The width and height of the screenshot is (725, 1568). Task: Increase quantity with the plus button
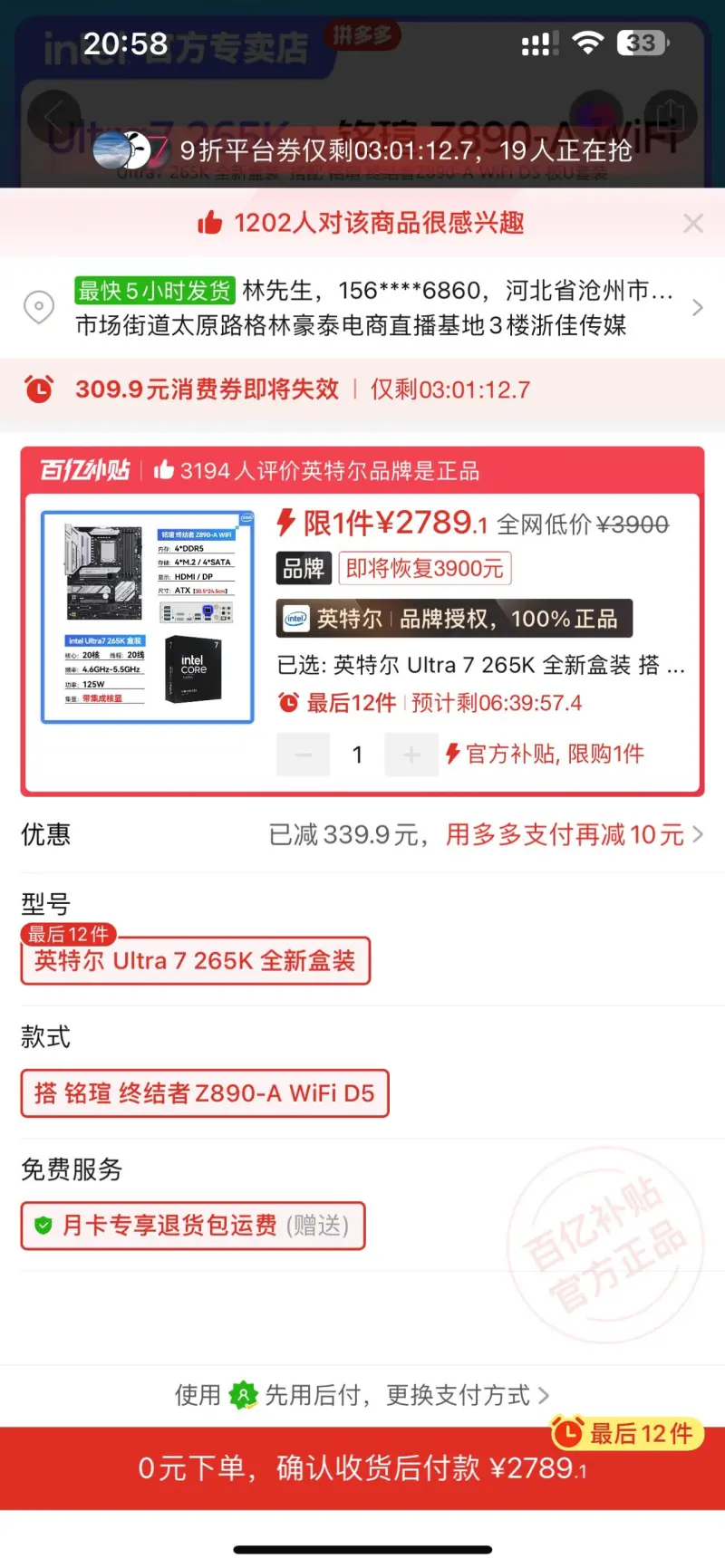click(x=411, y=755)
